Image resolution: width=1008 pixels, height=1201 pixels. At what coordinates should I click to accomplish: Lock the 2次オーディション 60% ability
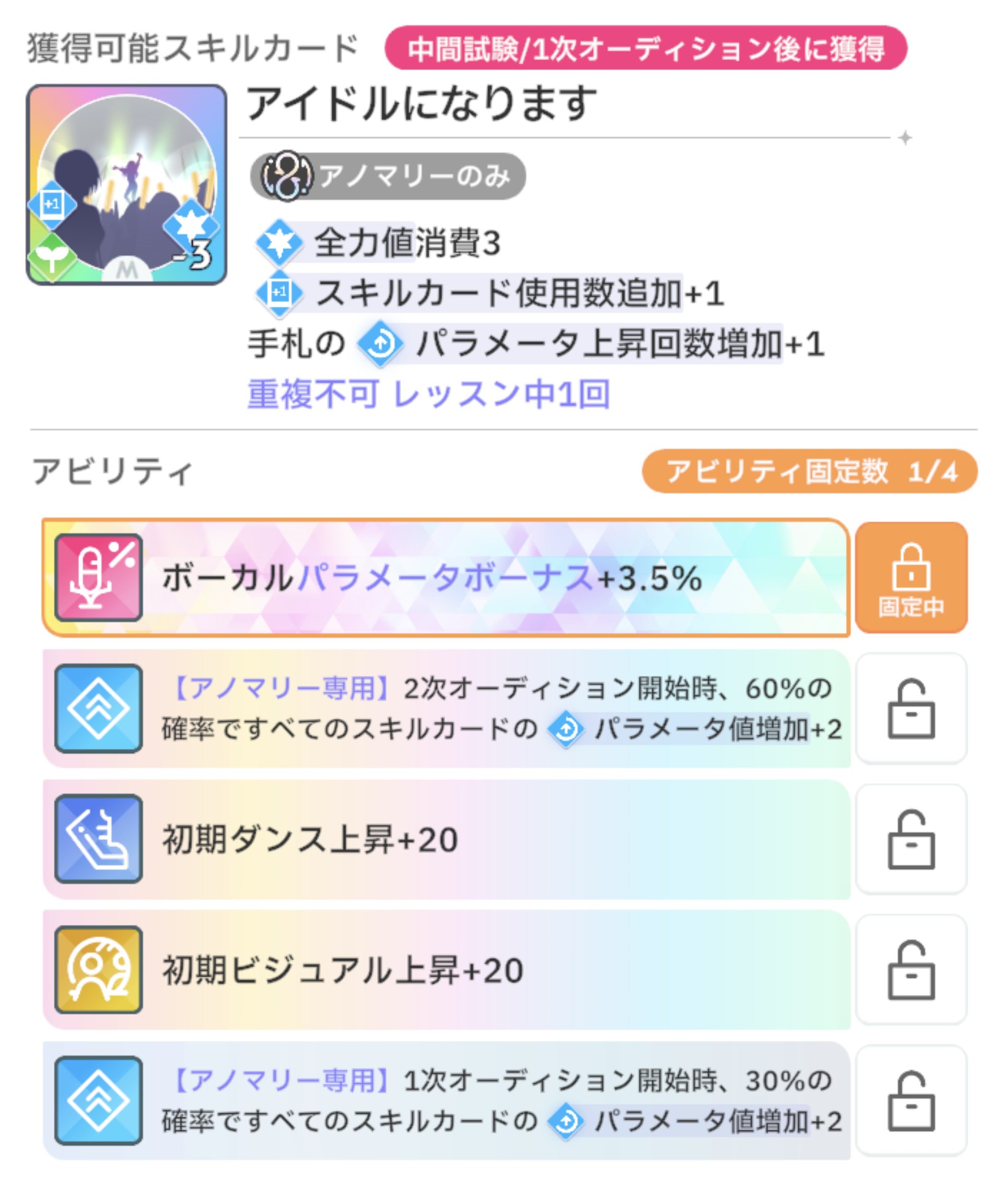pyautogui.click(x=911, y=708)
